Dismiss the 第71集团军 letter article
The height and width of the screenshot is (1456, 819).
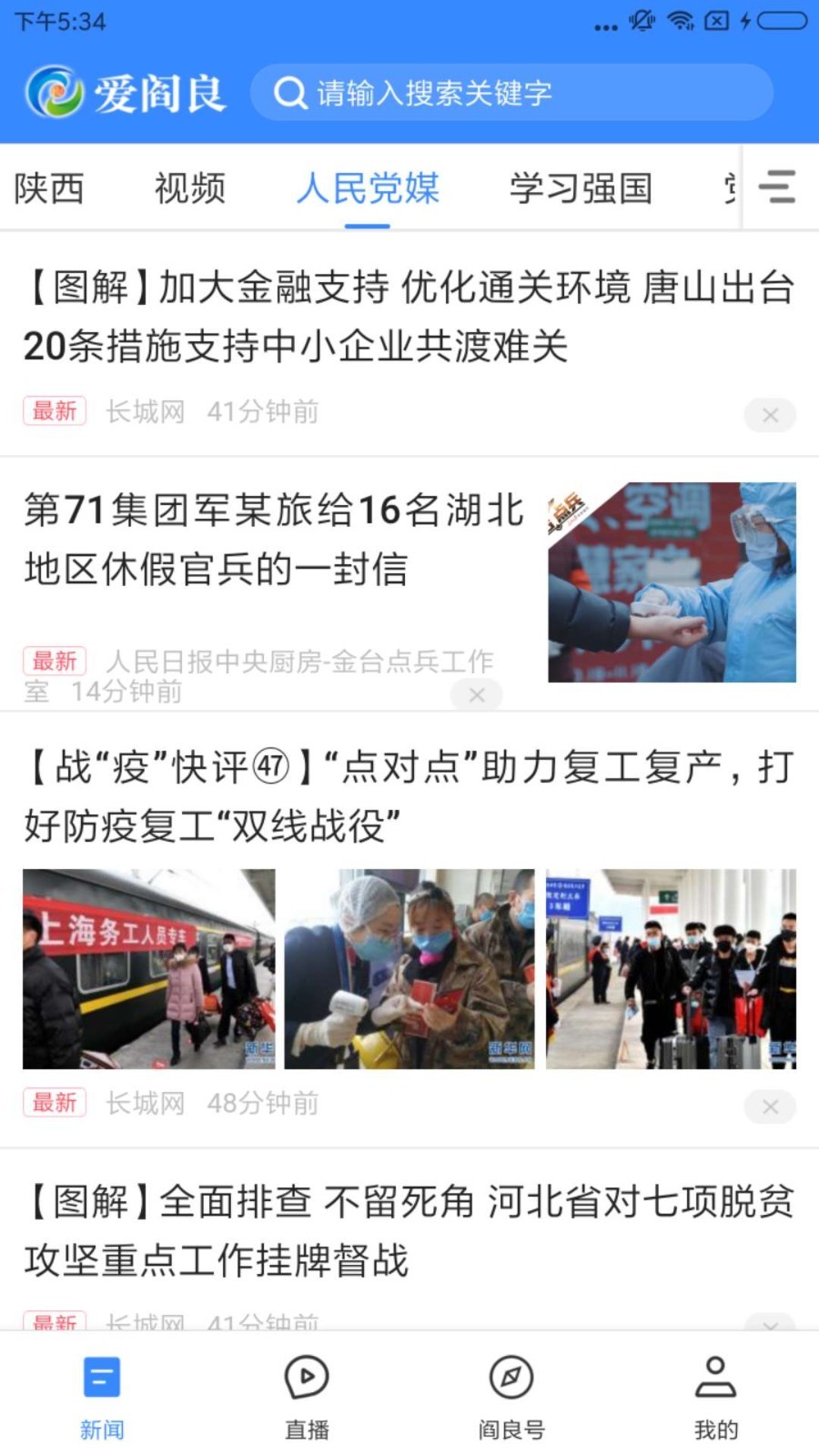tap(476, 694)
